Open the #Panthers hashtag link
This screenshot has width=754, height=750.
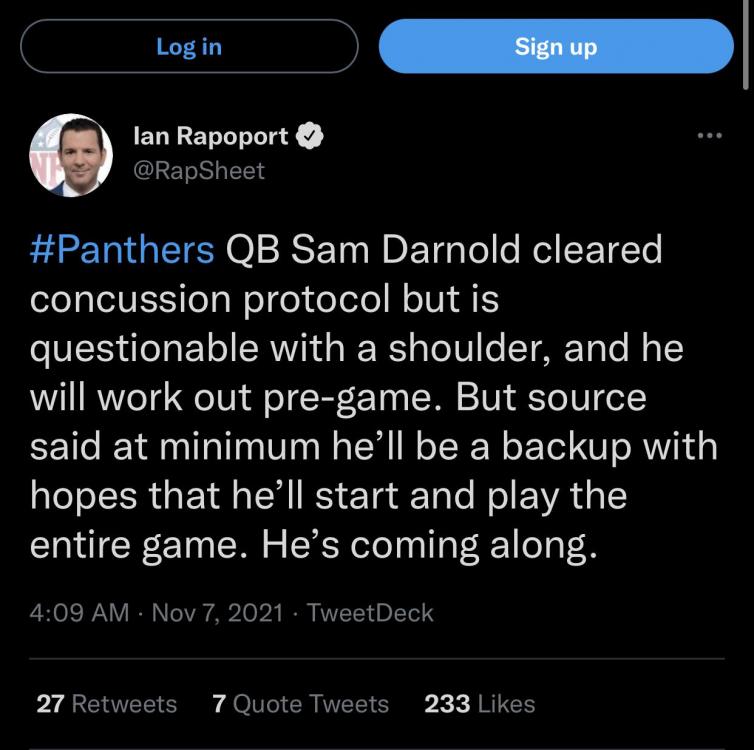click(x=122, y=249)
